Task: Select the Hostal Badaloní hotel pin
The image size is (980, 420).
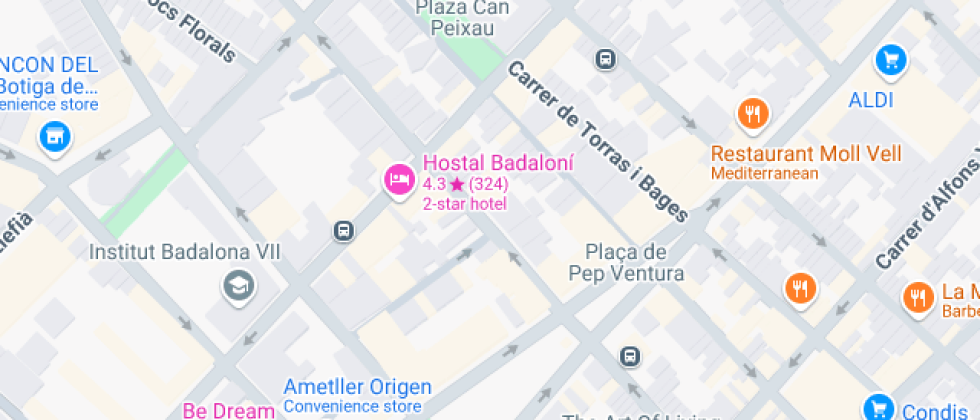Action: [400, 179]
